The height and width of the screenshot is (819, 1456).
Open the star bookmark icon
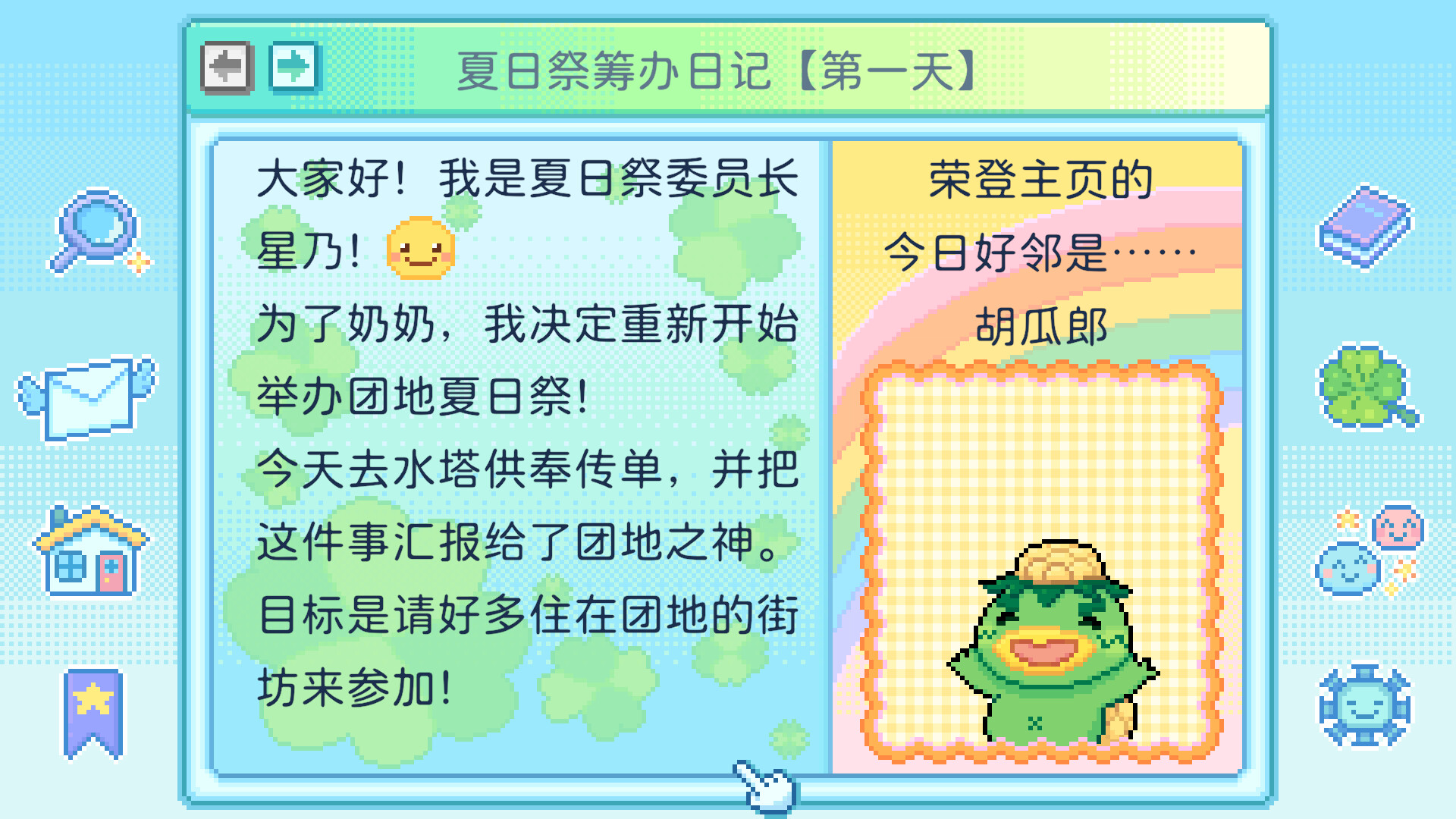(x=93, y=713)
